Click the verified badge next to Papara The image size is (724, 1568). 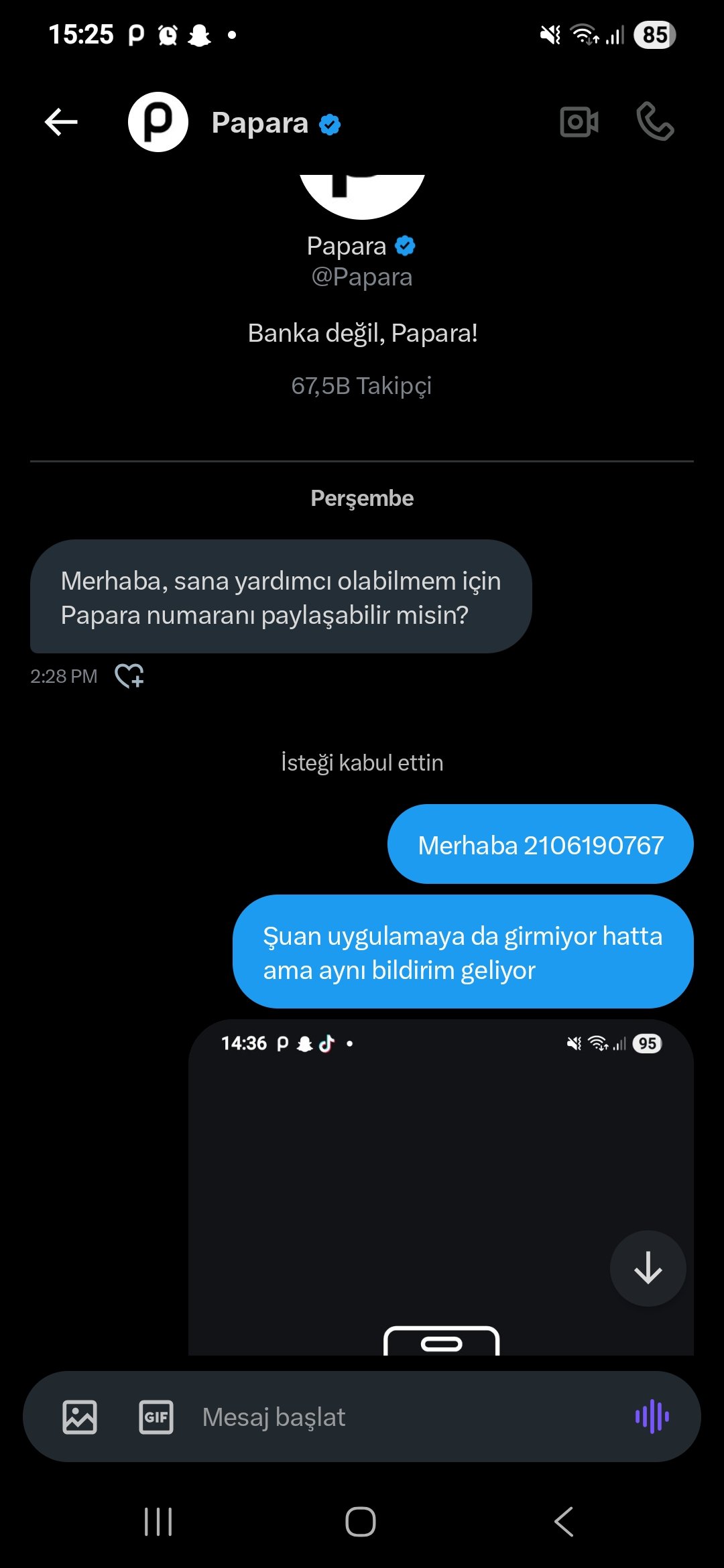[328, 123]
